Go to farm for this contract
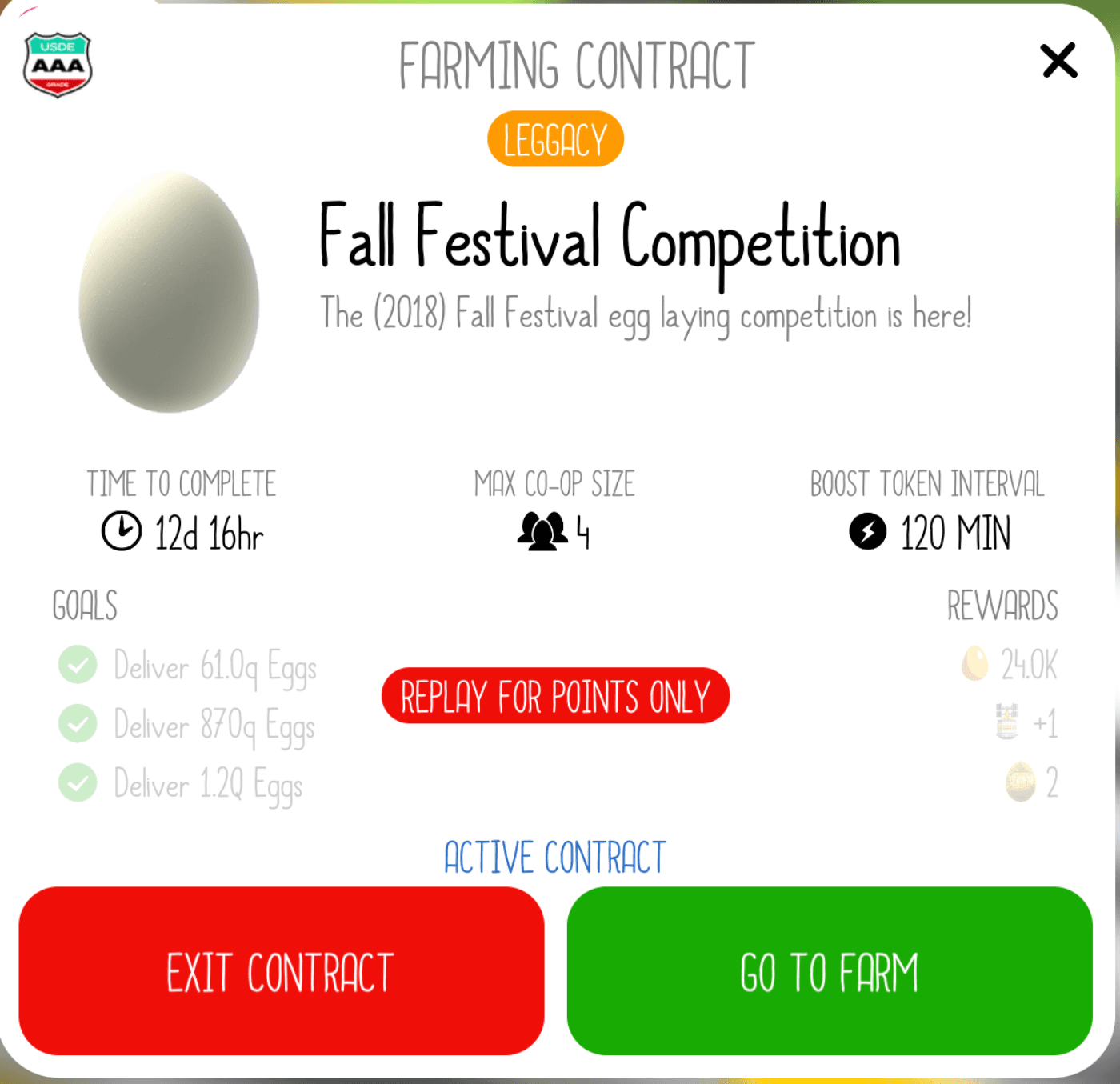Screen dimensions: 1120x1084 click(830, 970)
